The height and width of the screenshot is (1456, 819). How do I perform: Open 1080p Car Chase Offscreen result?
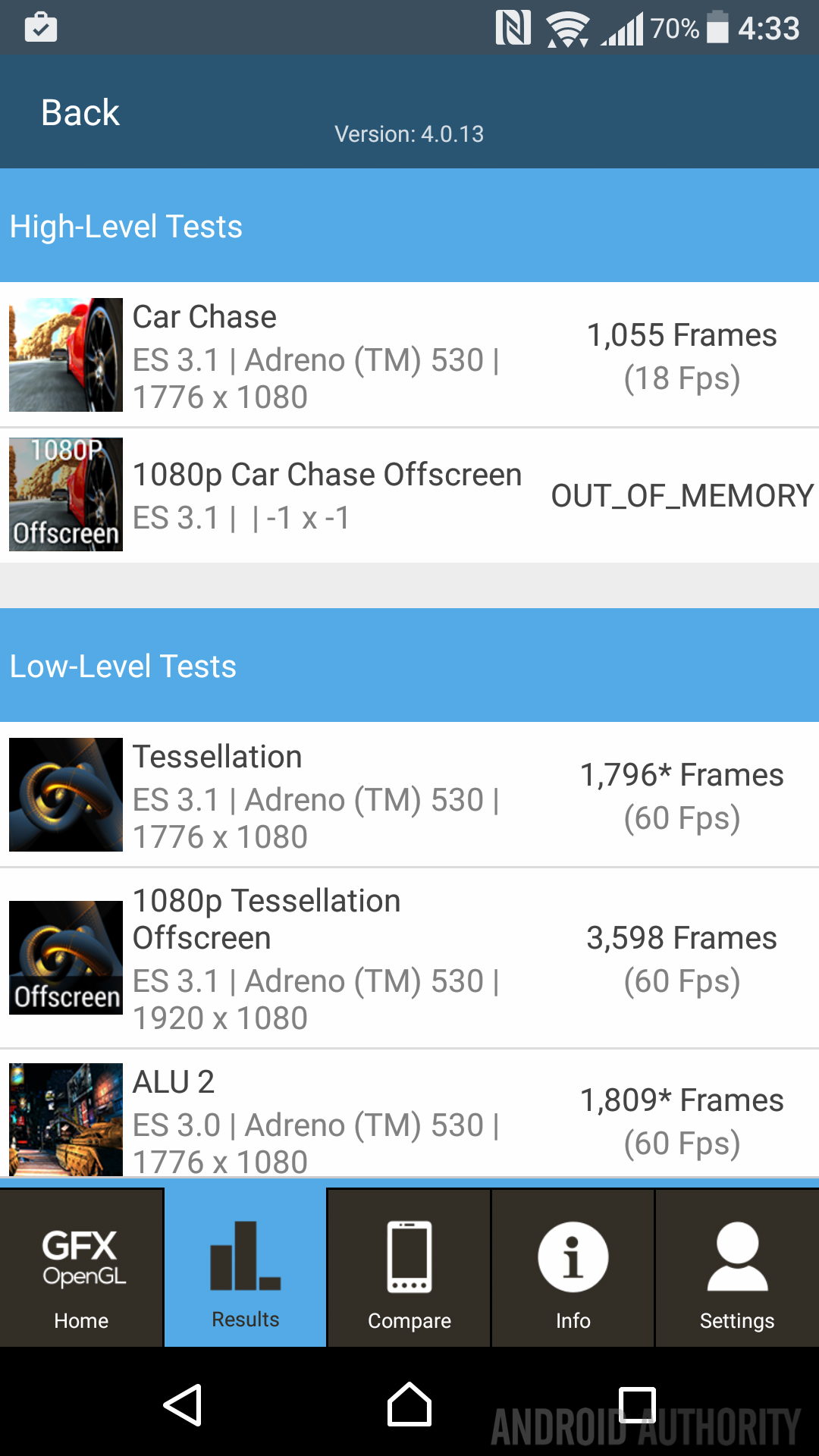pyautogui.click(x=409, y=495)
